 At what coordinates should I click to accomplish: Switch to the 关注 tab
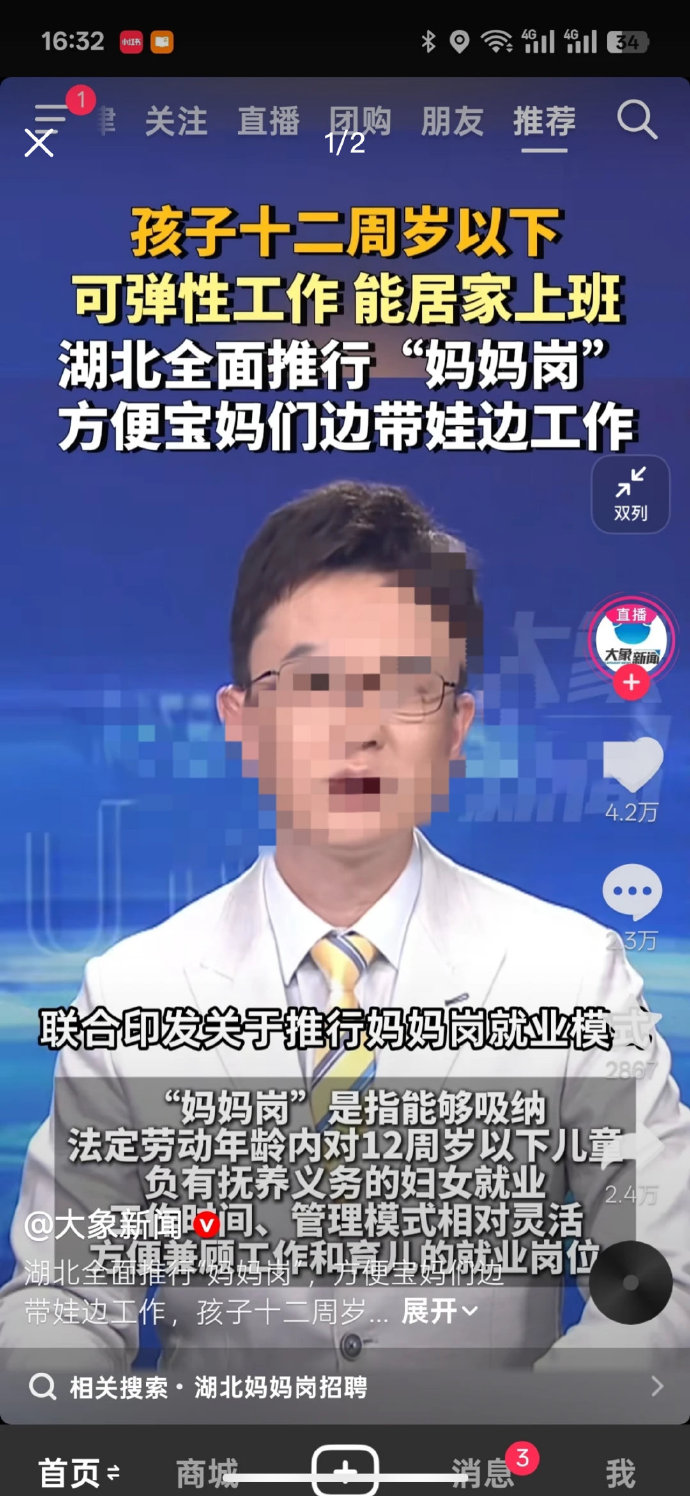(x=176, y=122)
